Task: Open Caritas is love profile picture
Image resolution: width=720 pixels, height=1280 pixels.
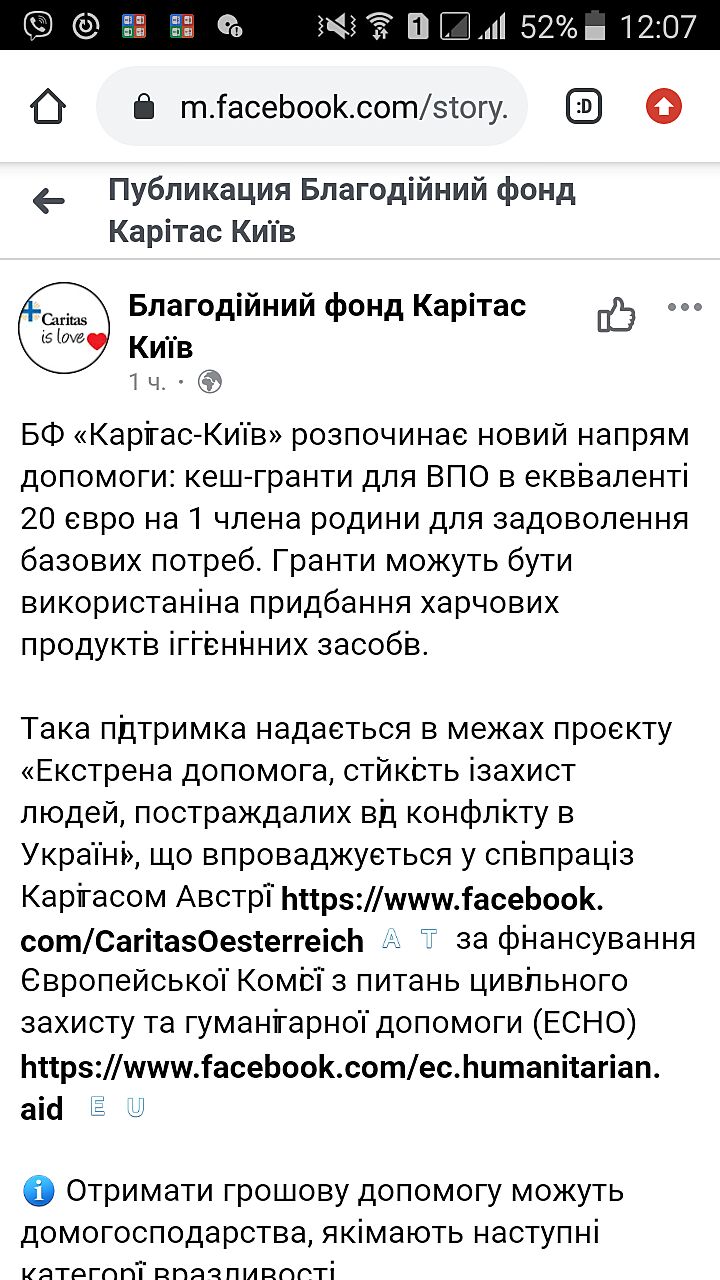Action: tap(64, 327)
